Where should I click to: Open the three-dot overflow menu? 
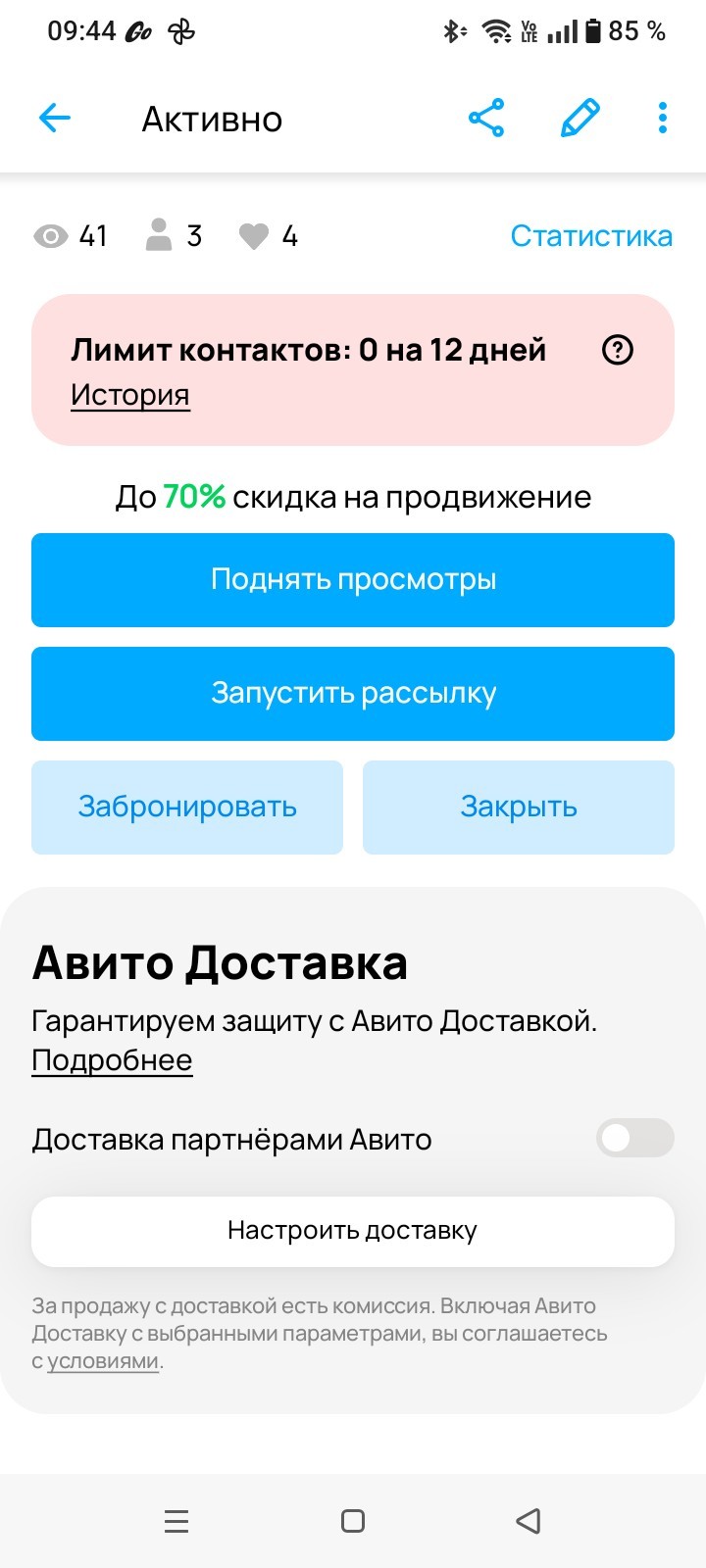click(663, 119)
